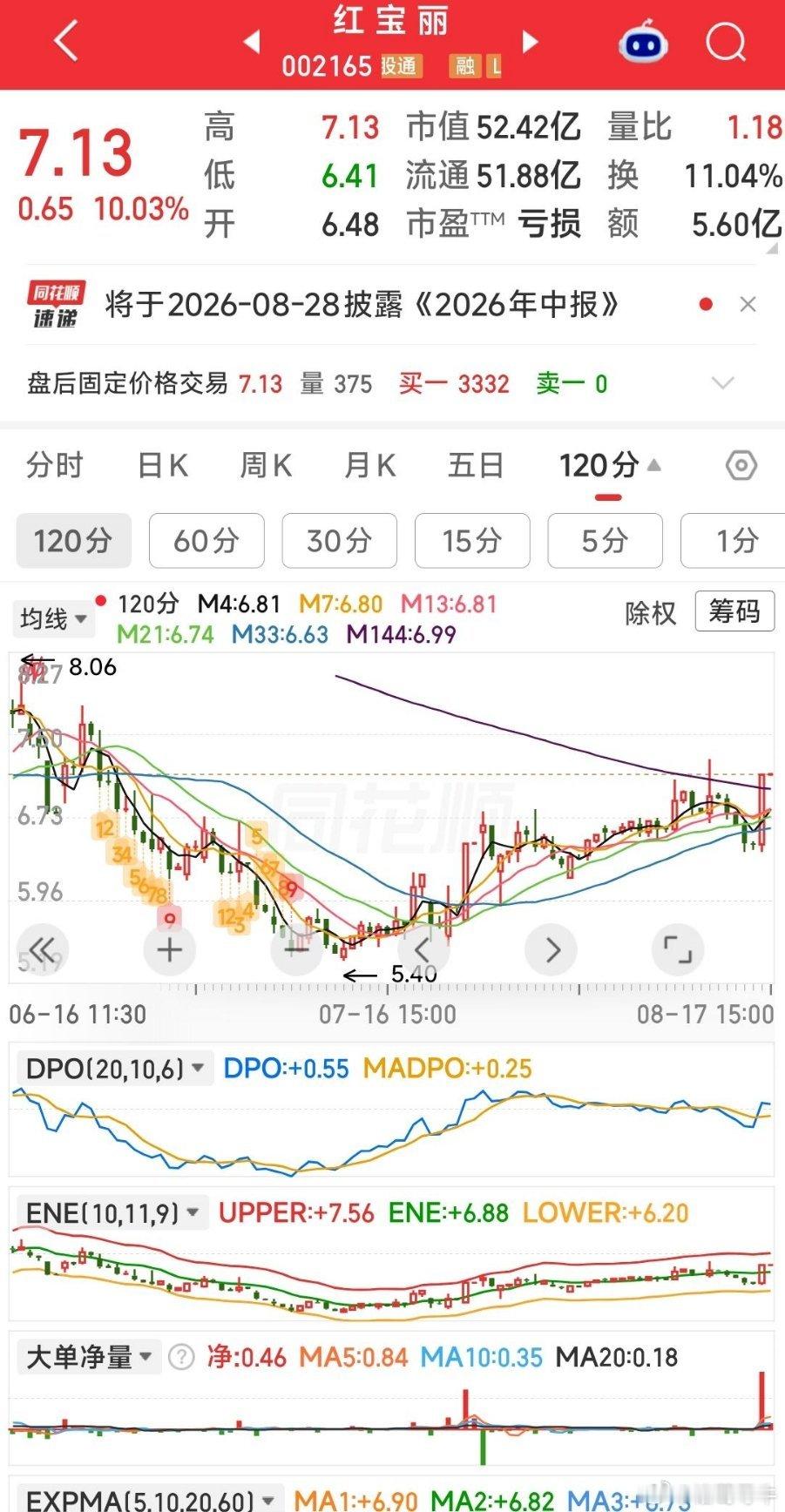Switch to the next stock

click(x=530, y=41)
